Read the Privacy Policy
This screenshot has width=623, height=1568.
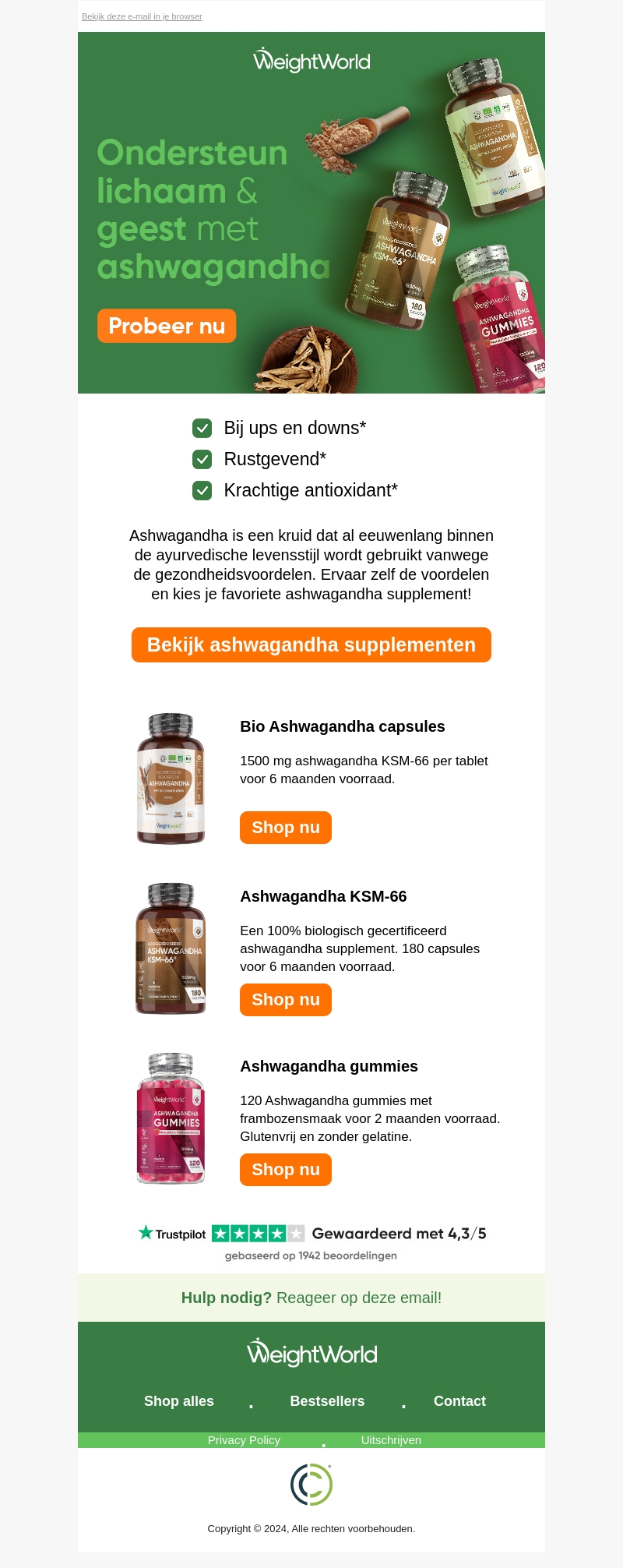[244, 1440]
